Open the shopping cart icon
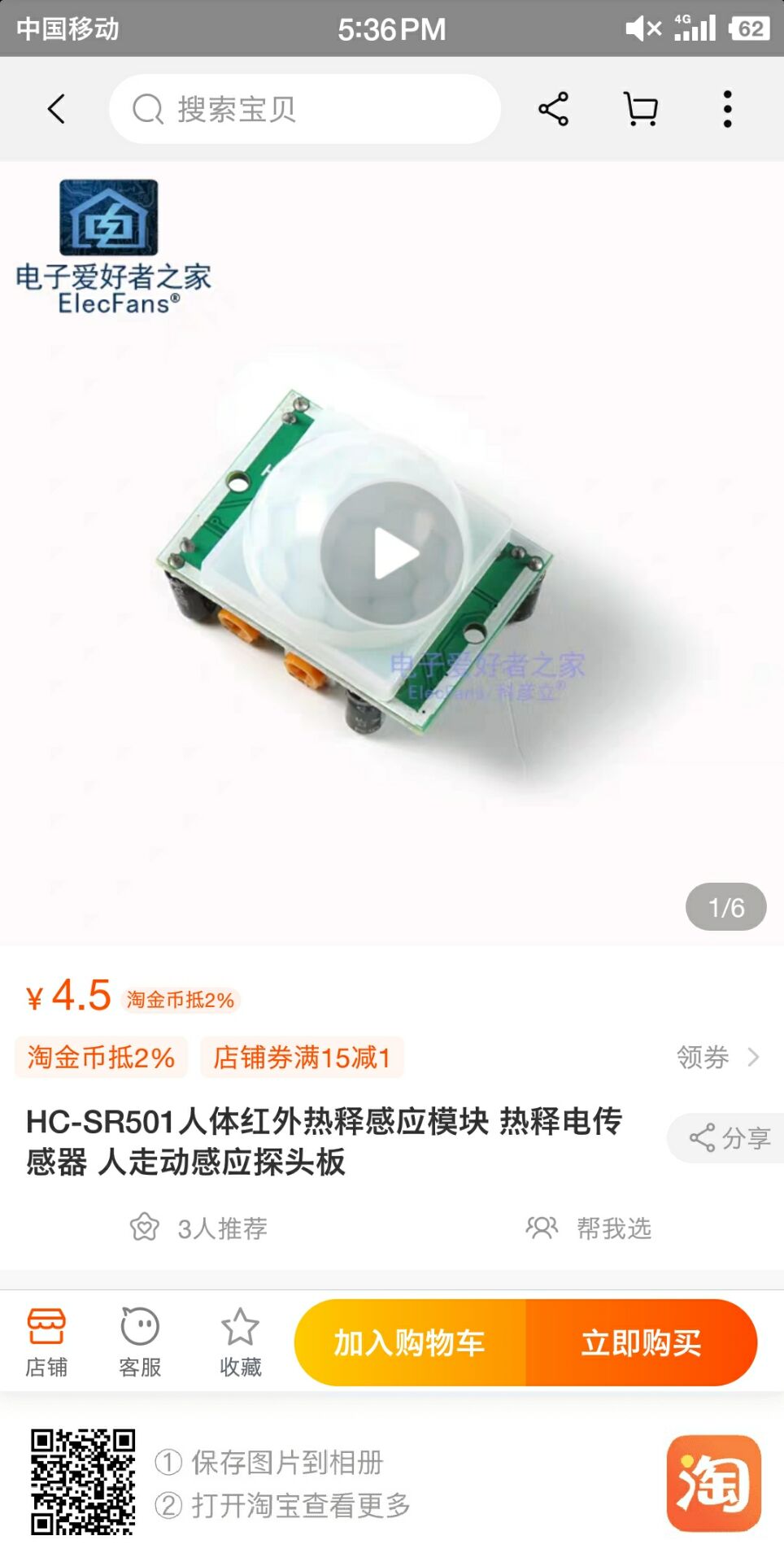784x1562 pixels. (641, 109)
